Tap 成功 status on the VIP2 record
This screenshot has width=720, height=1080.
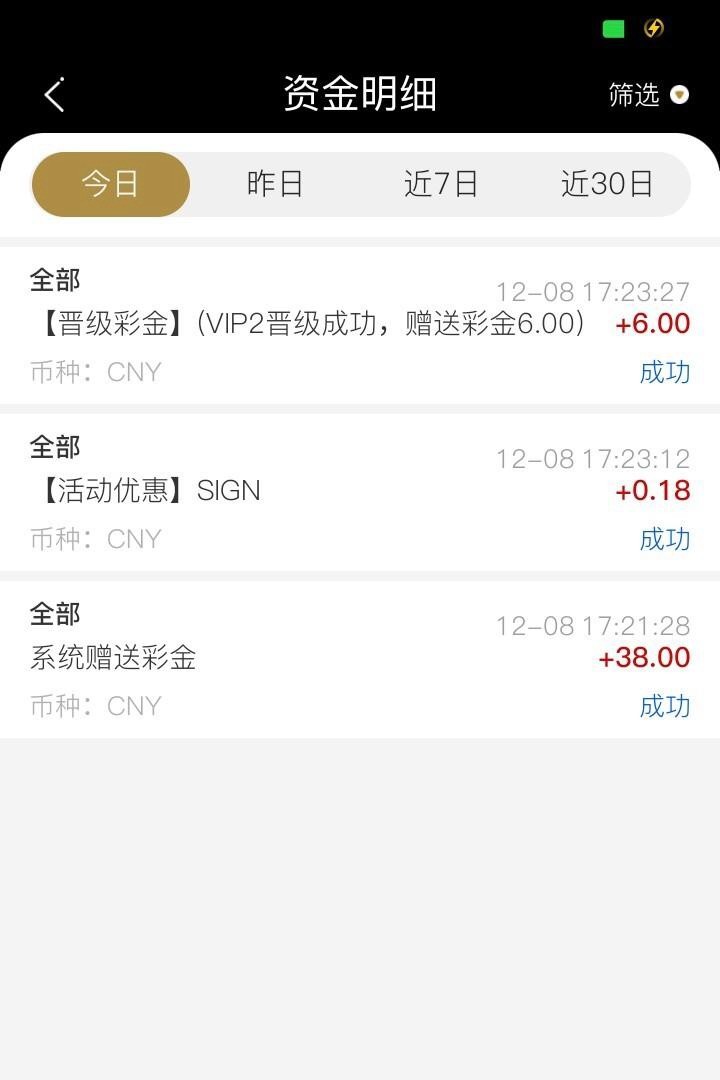tap(667, 371)
